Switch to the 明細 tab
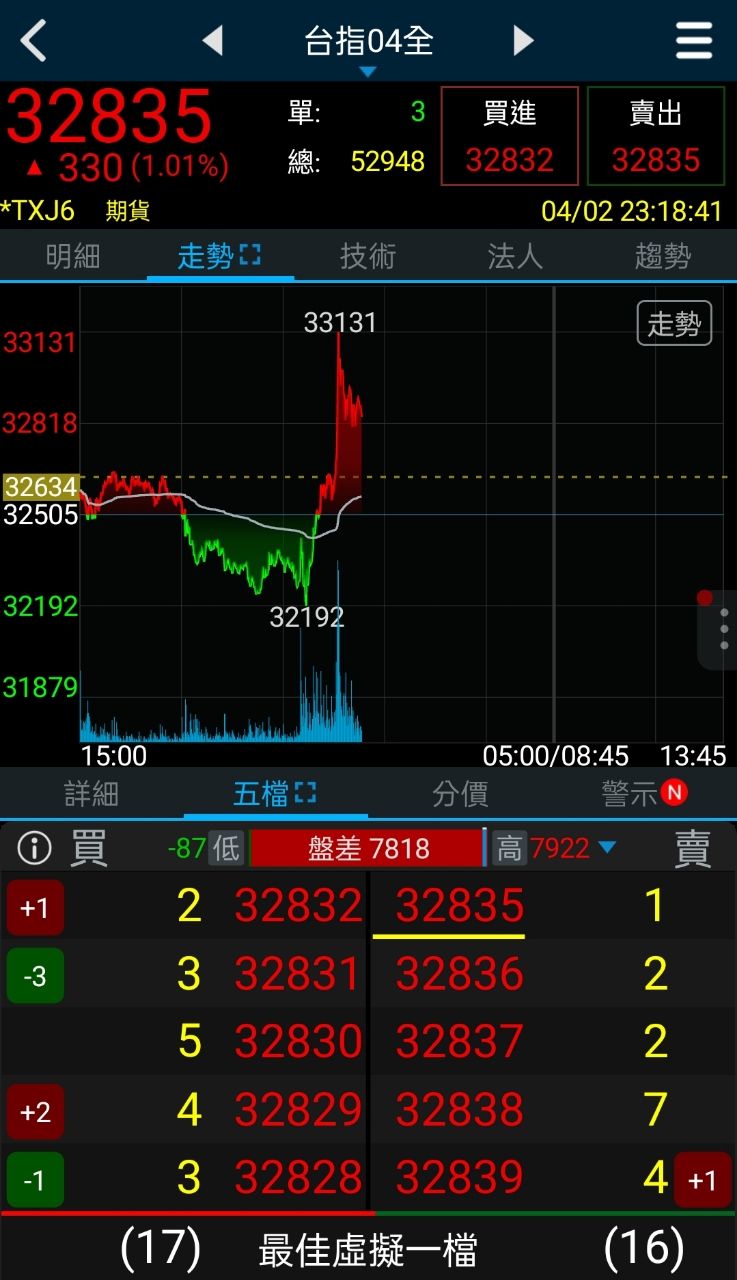The height and width of the screenshot is (1280, 737). [73, 256]
